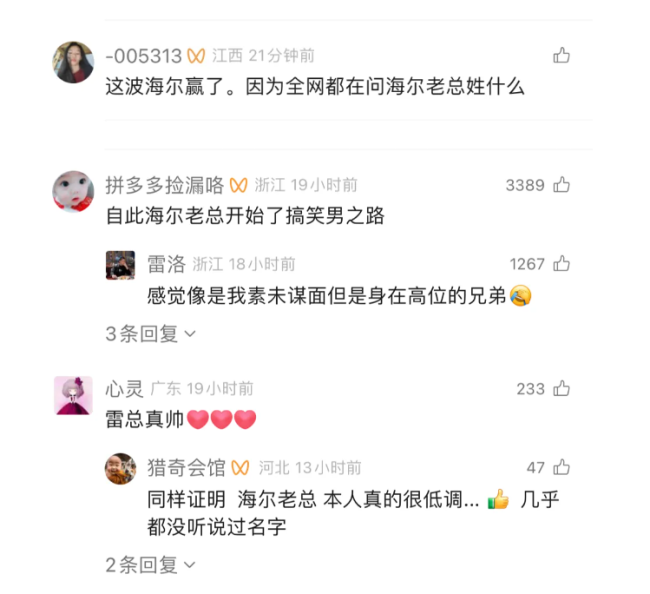View 猎奇会馆's username profile
This screenshot has width=650, height=594.
(187, 467)
